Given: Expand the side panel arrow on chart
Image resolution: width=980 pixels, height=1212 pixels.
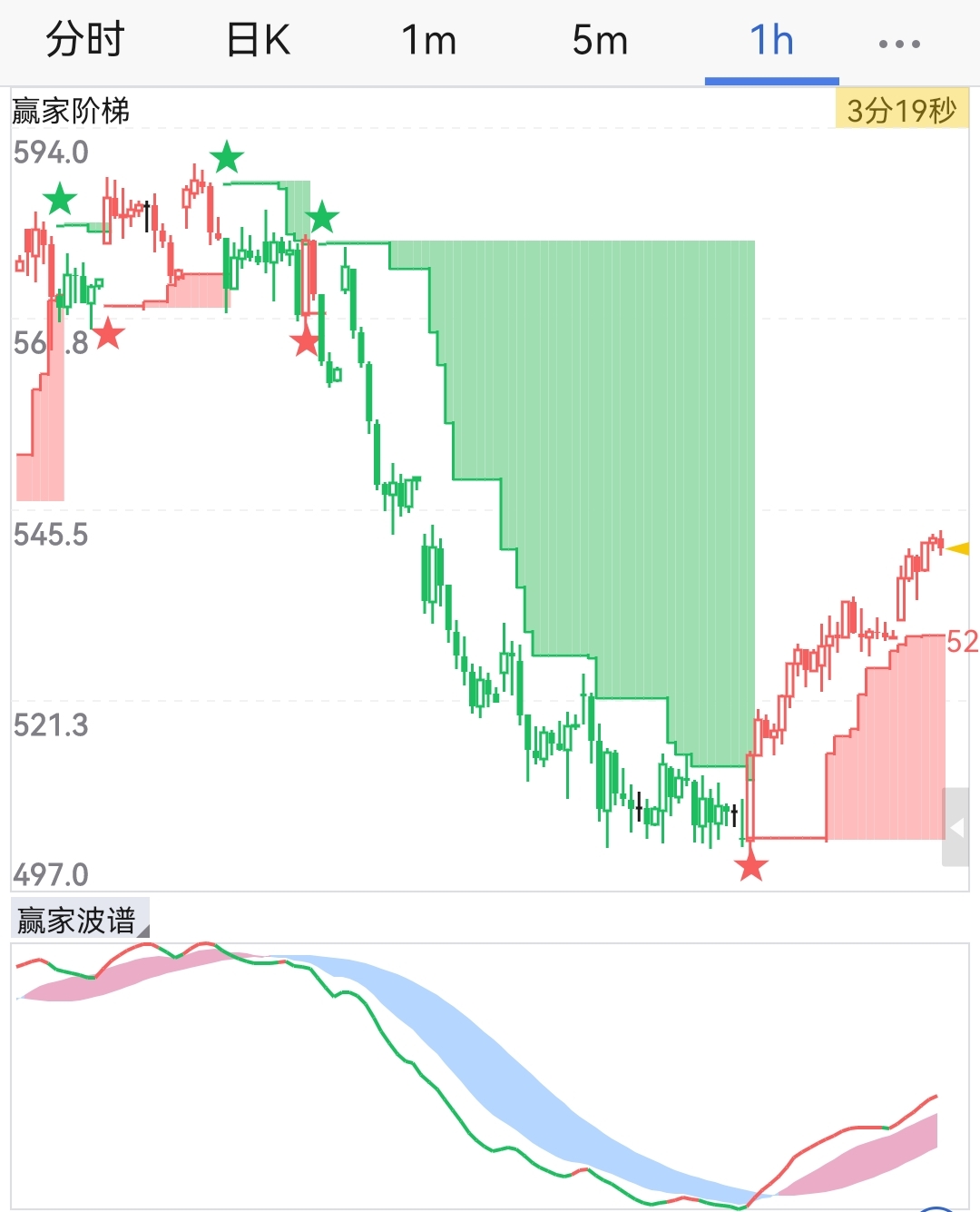Looking at the screenshot, I should [956, 827].
